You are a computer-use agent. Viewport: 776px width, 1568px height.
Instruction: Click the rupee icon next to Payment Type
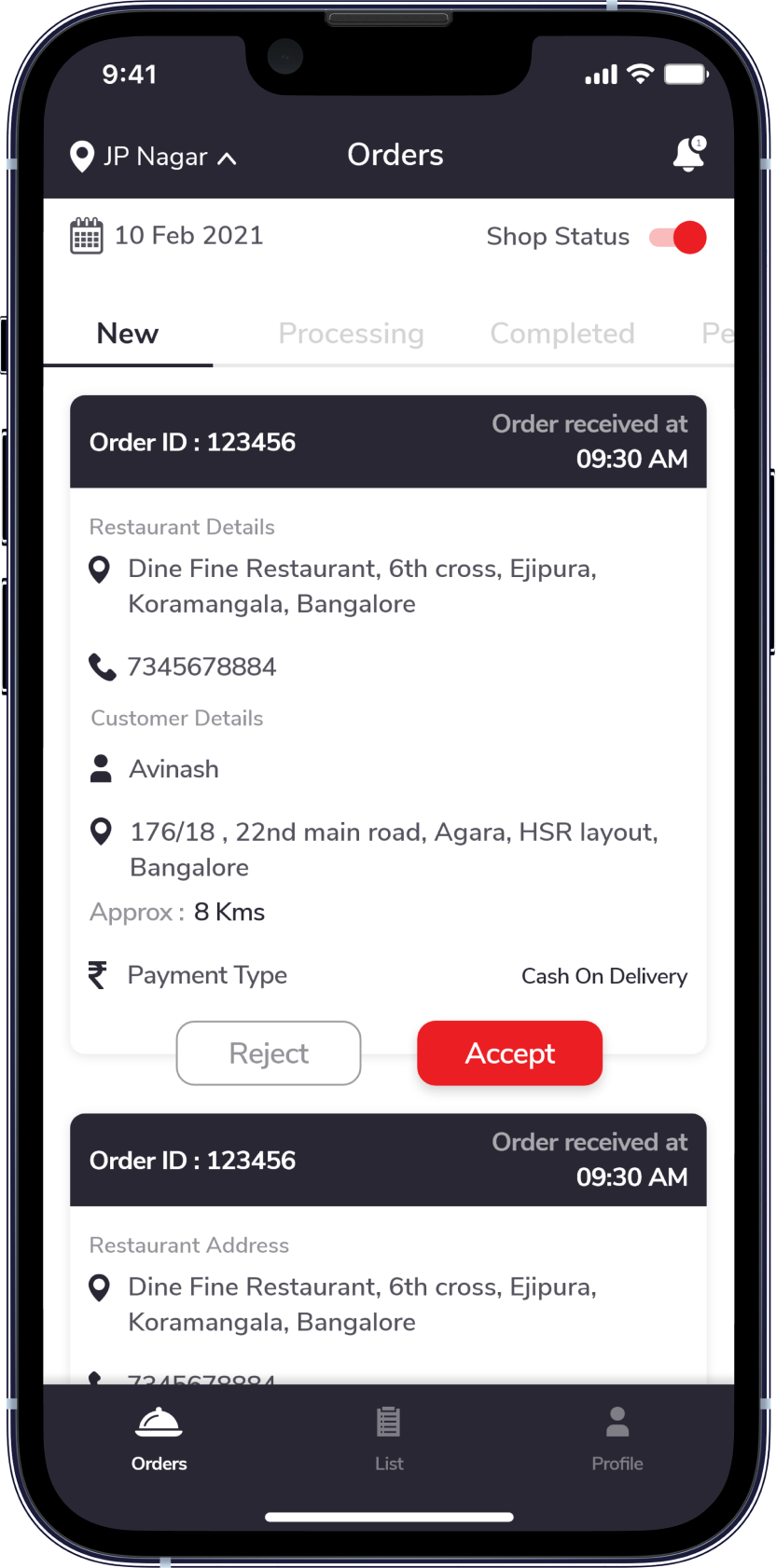click(x=98, y=975)
